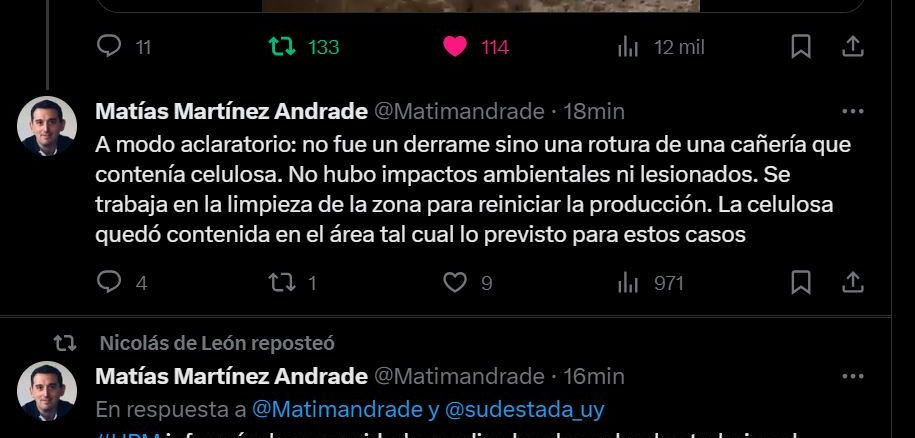Like the post with 9 likes
Image resolution: width=915 pixels, height=438 pixels.
[455, 283]
